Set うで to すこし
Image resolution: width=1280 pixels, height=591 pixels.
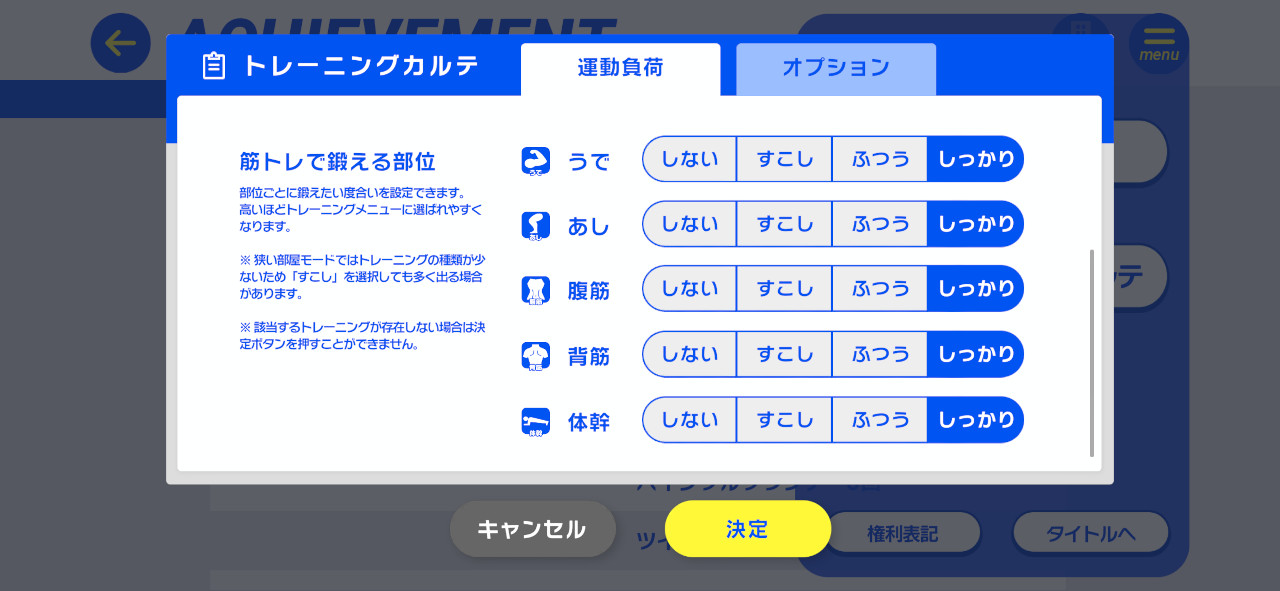point(784,159)
